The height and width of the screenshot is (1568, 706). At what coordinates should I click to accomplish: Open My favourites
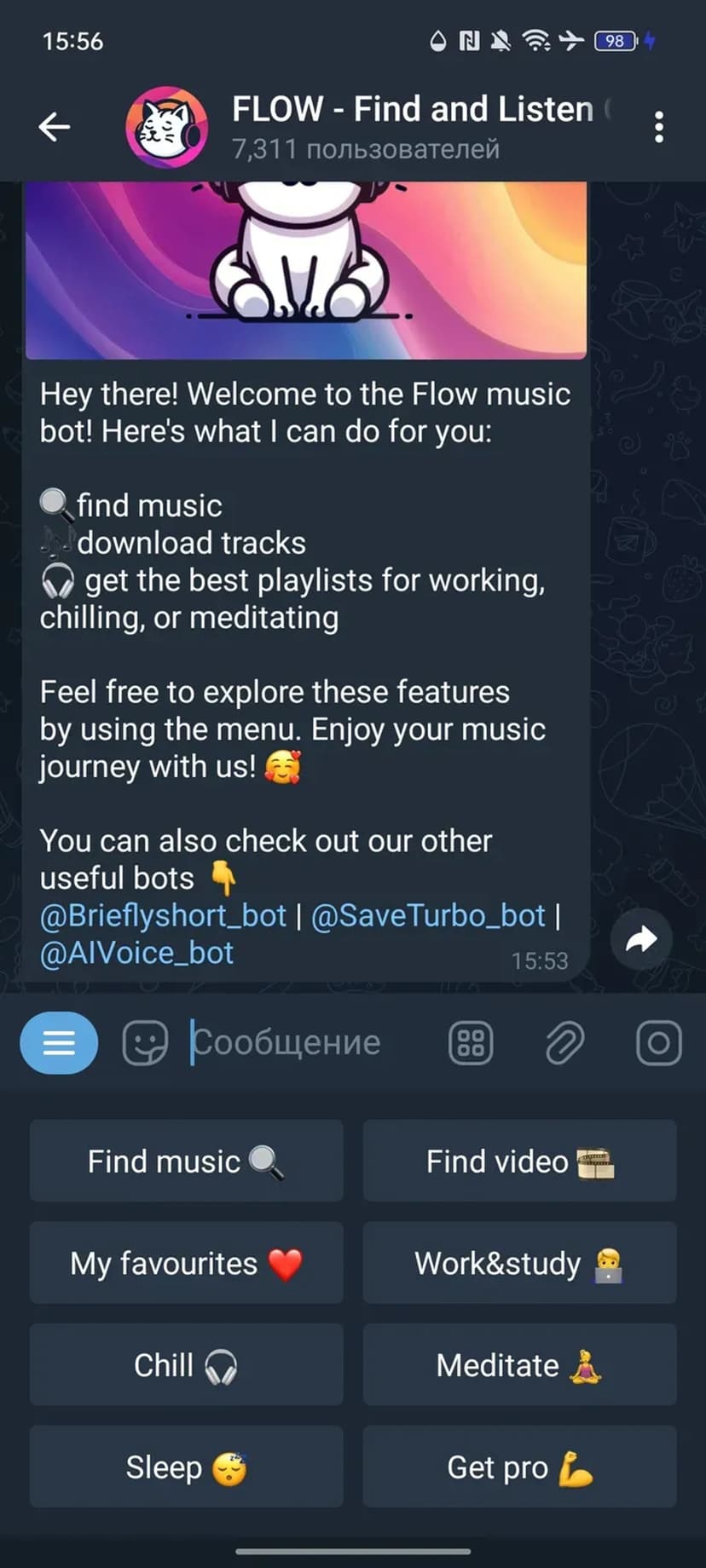click(x=186, y=1263)
